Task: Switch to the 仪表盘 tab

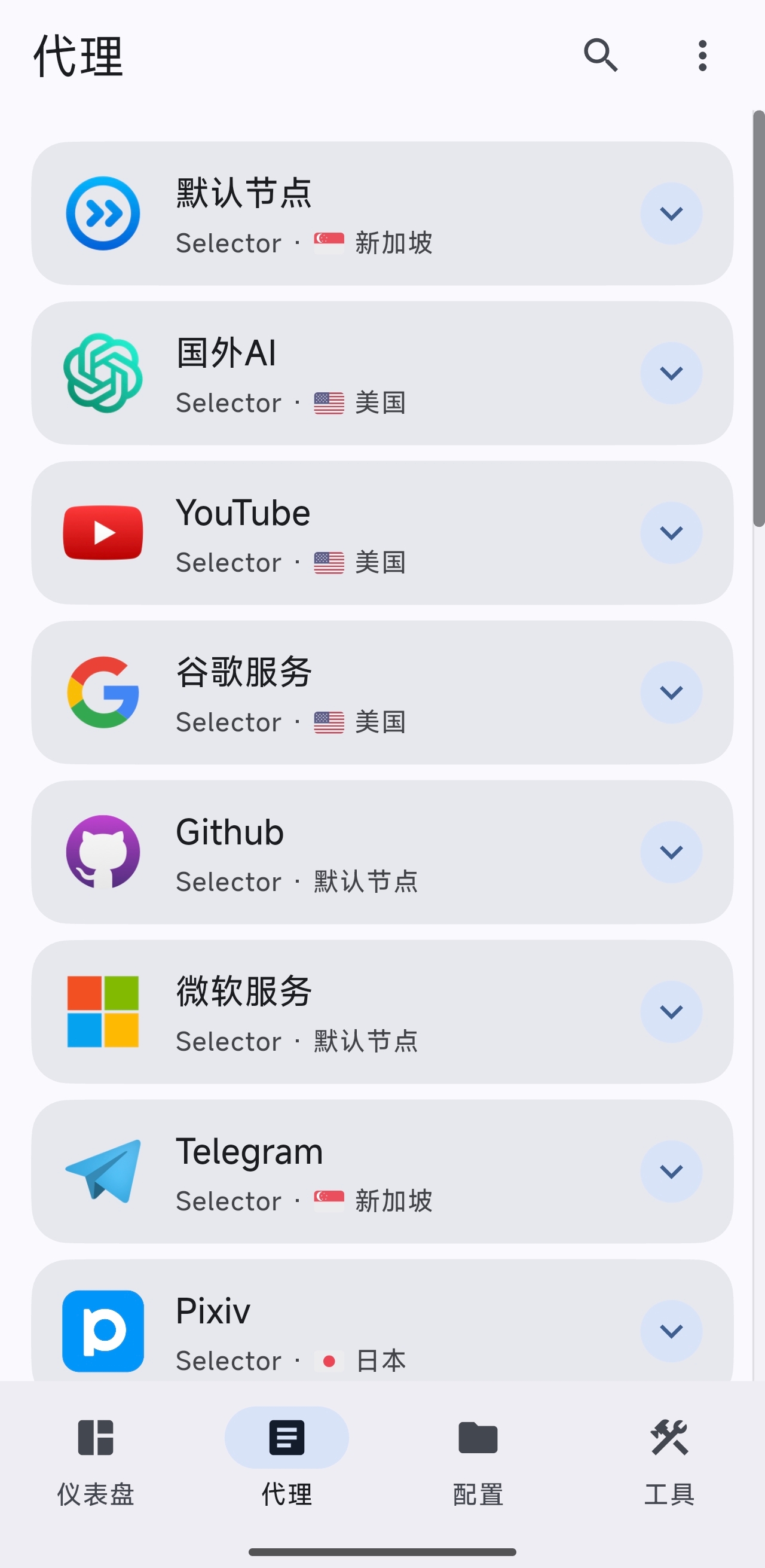Action: pos(96,1460)
